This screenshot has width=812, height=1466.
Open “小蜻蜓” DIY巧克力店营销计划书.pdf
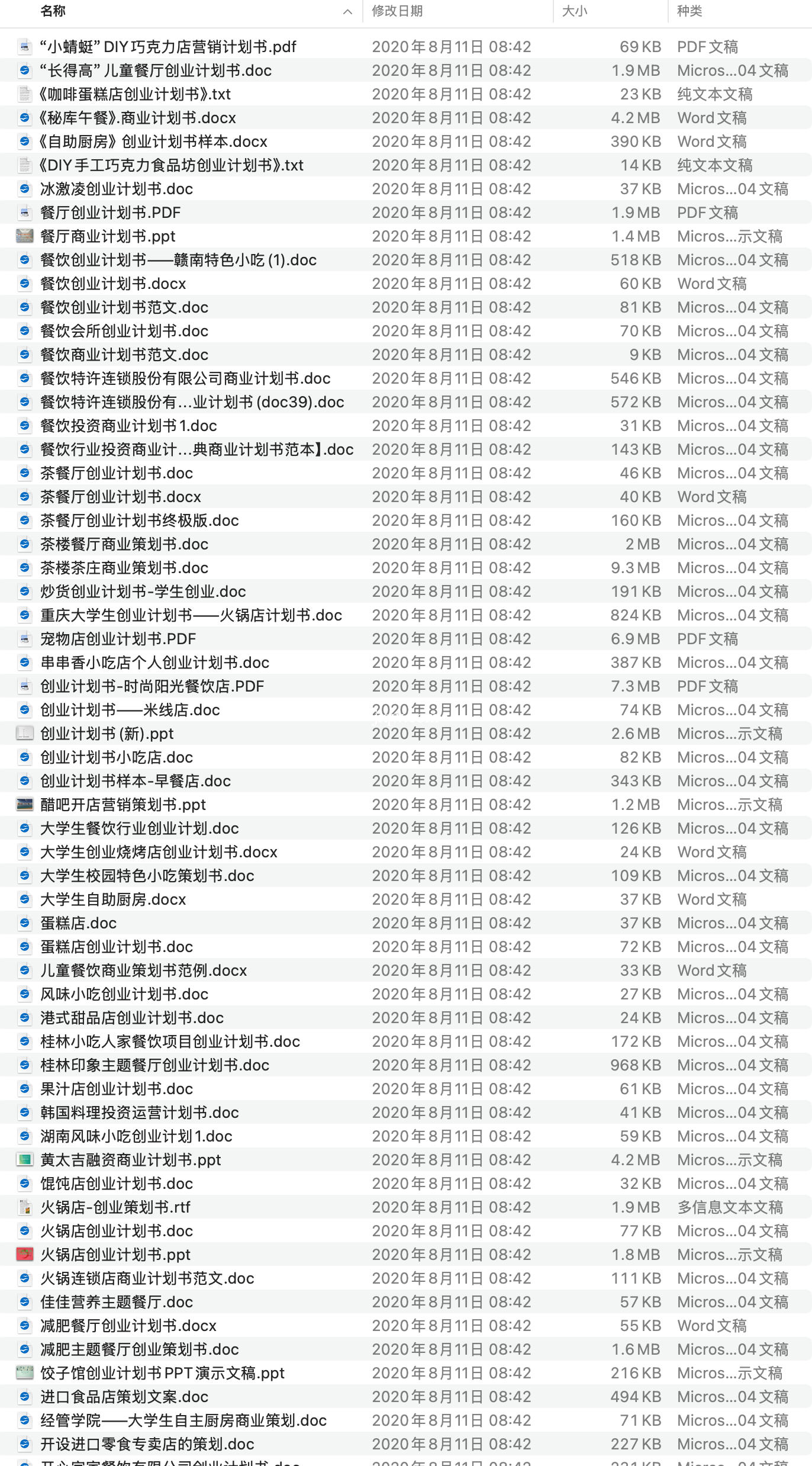(168, 47)
